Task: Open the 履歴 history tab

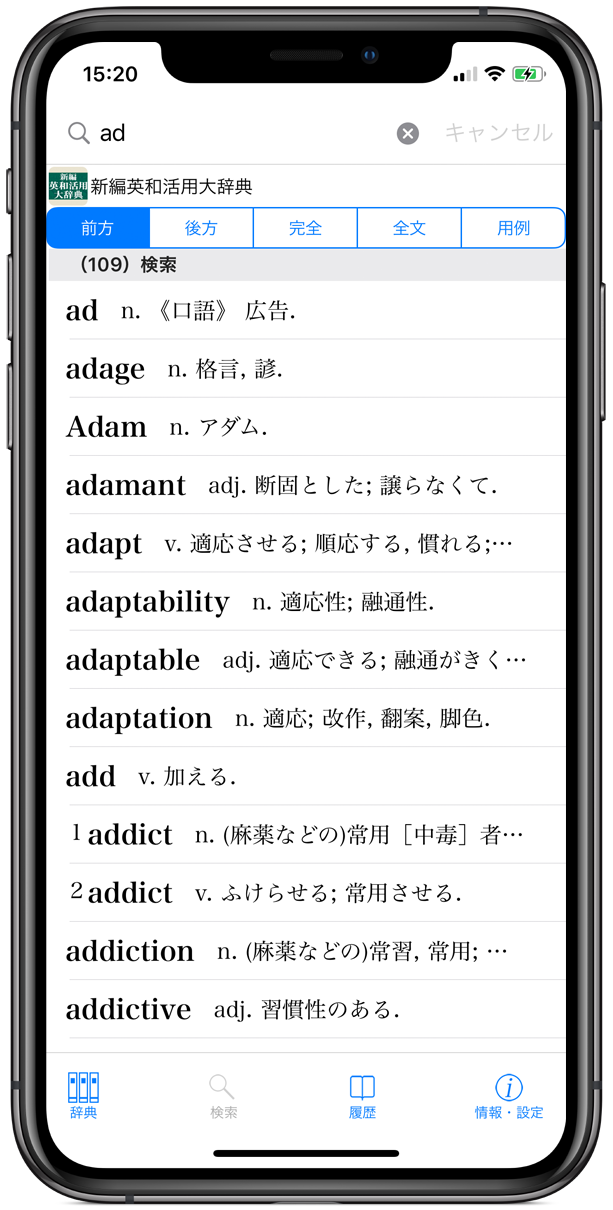Action: [x=362, y=1095]
